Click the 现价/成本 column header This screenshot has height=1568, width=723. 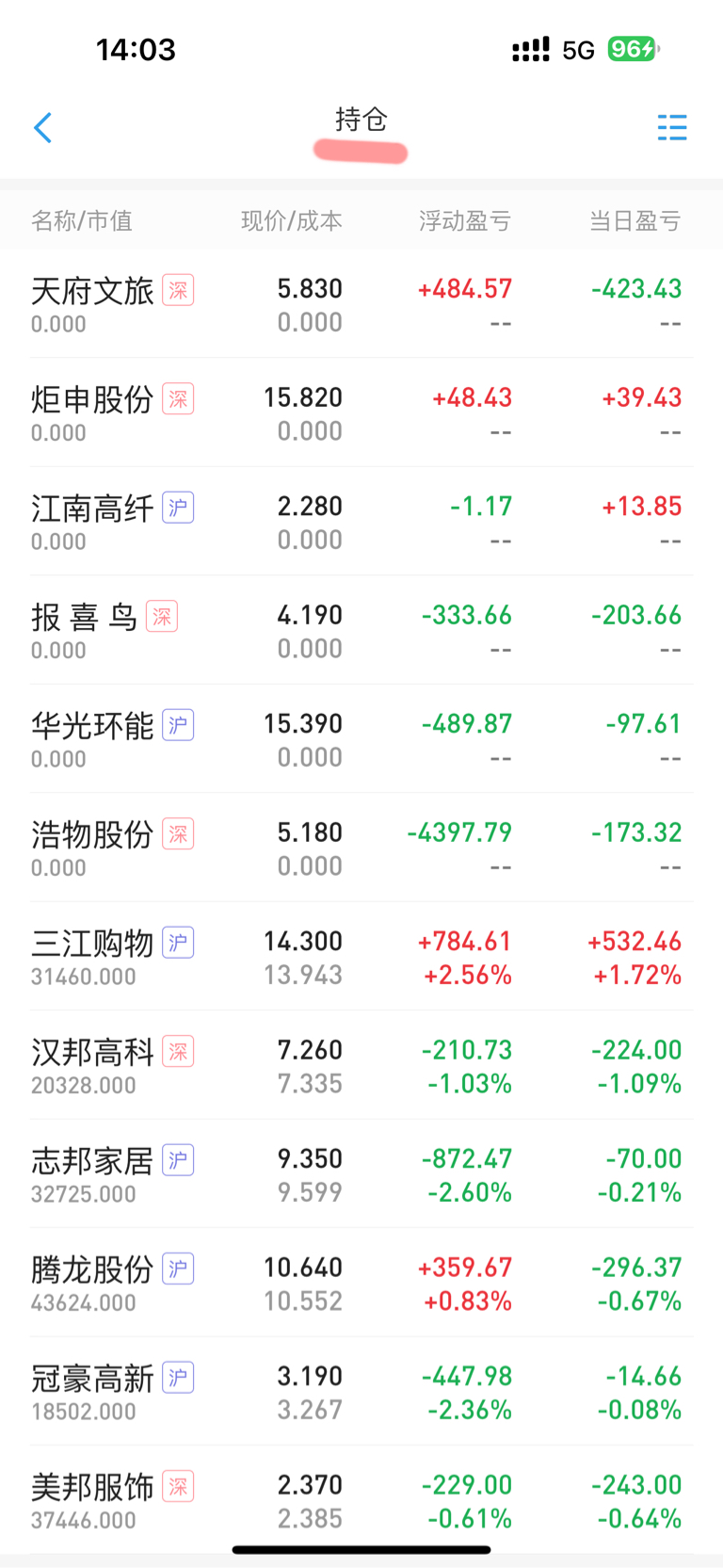point(292,220)
